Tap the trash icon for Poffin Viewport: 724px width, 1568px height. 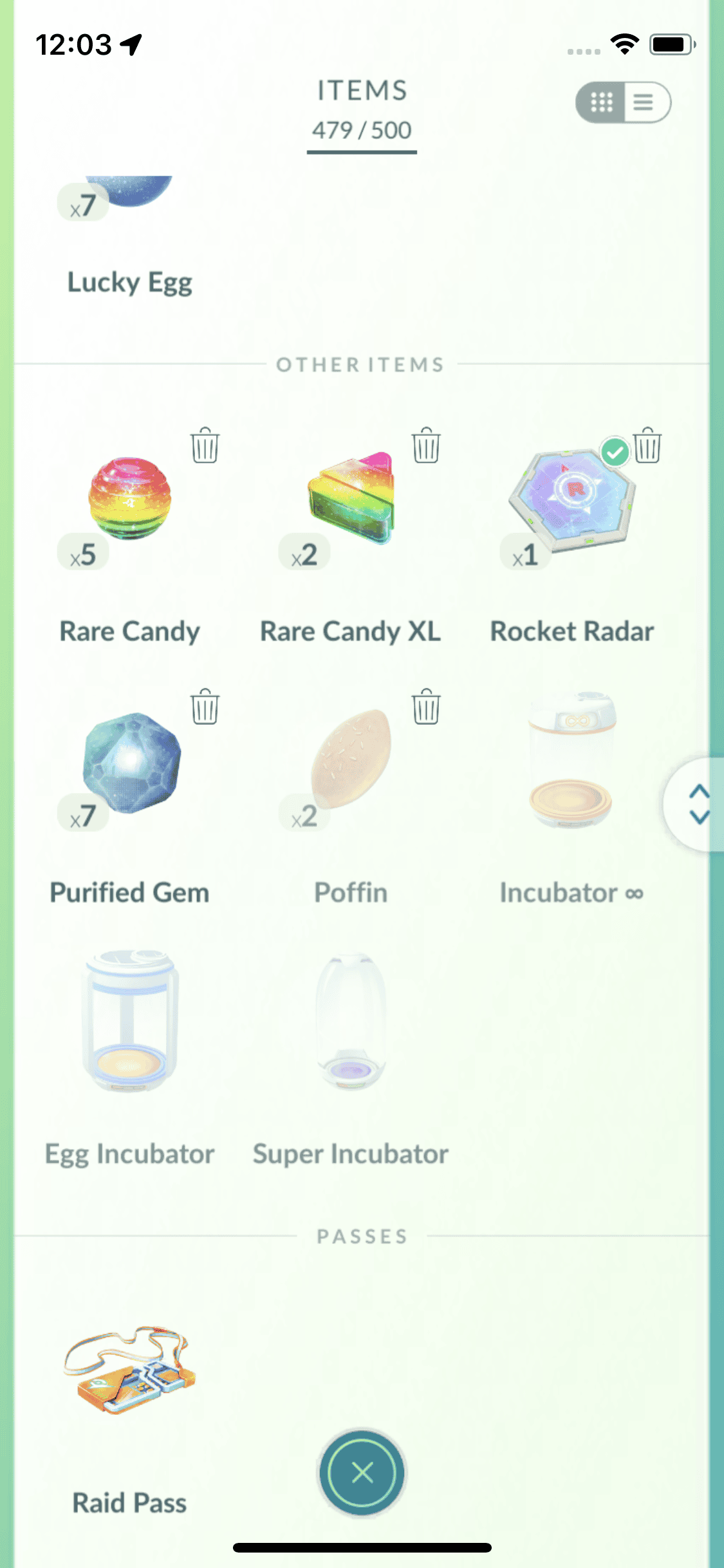(x=426, y=707)
